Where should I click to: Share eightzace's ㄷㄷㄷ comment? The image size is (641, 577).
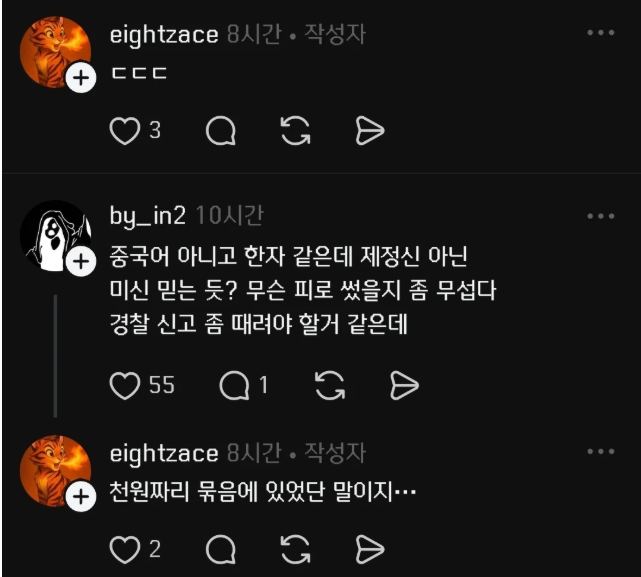point(371,131)
